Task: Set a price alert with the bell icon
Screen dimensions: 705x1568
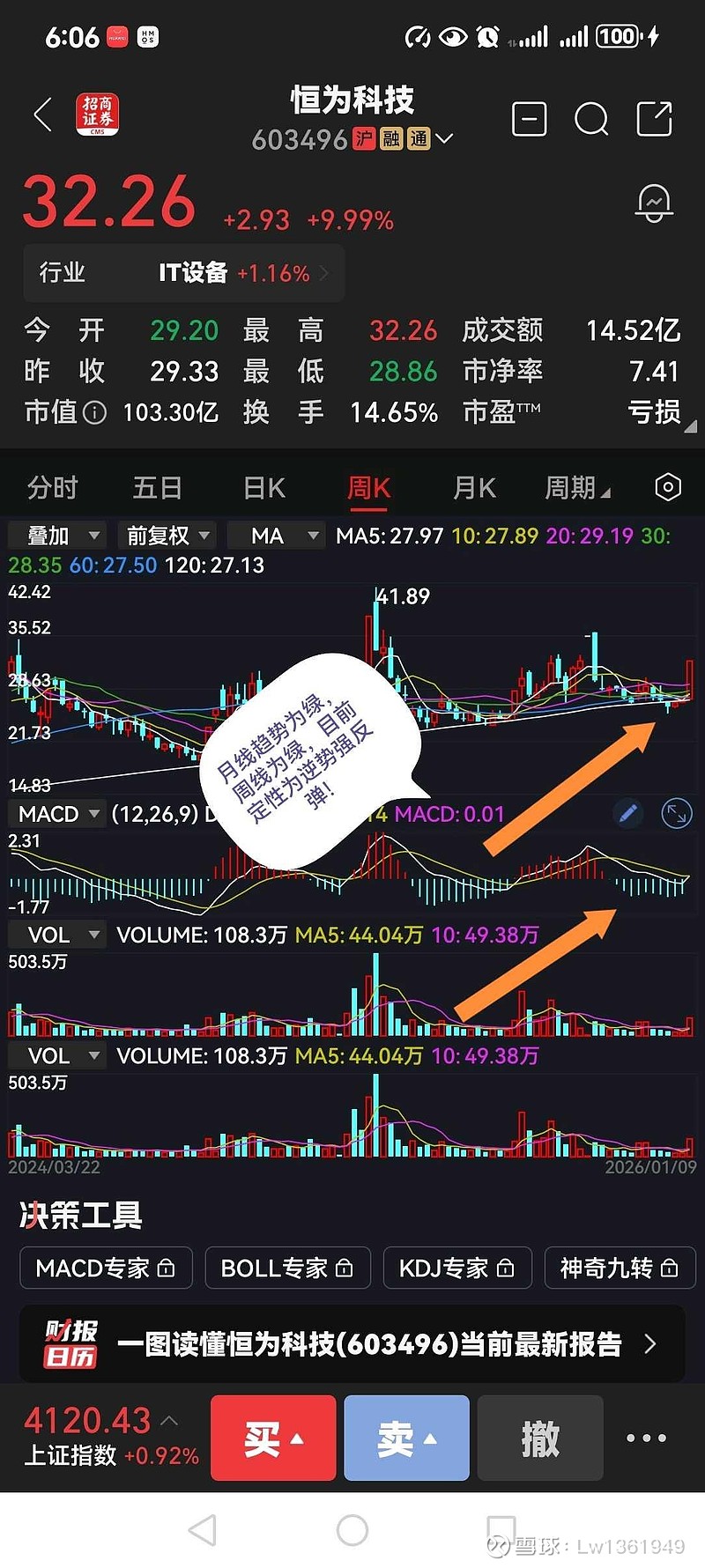Action: coord(654,203)
